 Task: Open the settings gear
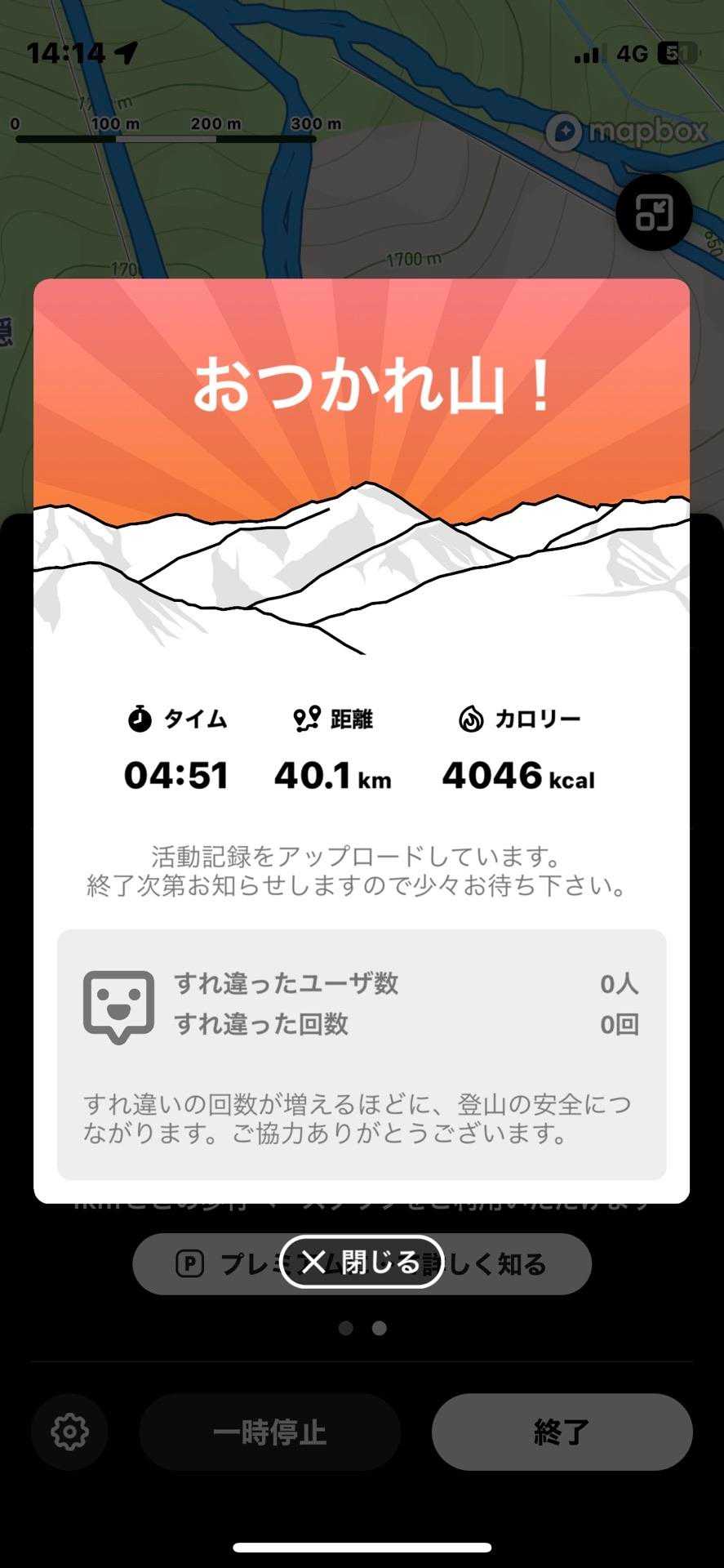[x=69, y=1432]
